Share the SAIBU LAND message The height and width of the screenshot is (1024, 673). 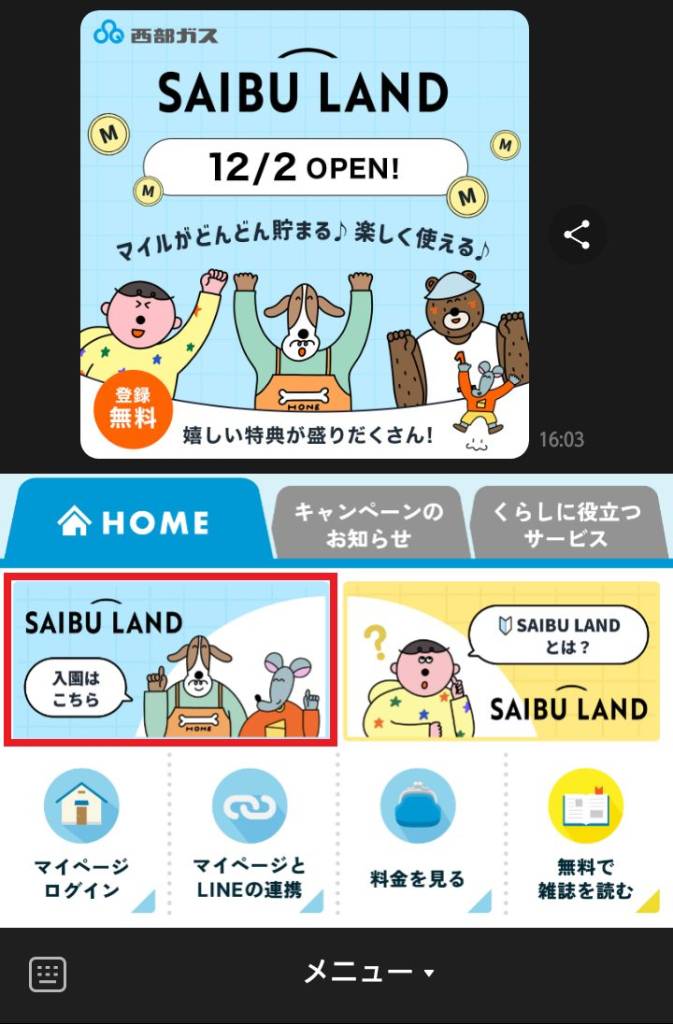(x=577, y=236)
